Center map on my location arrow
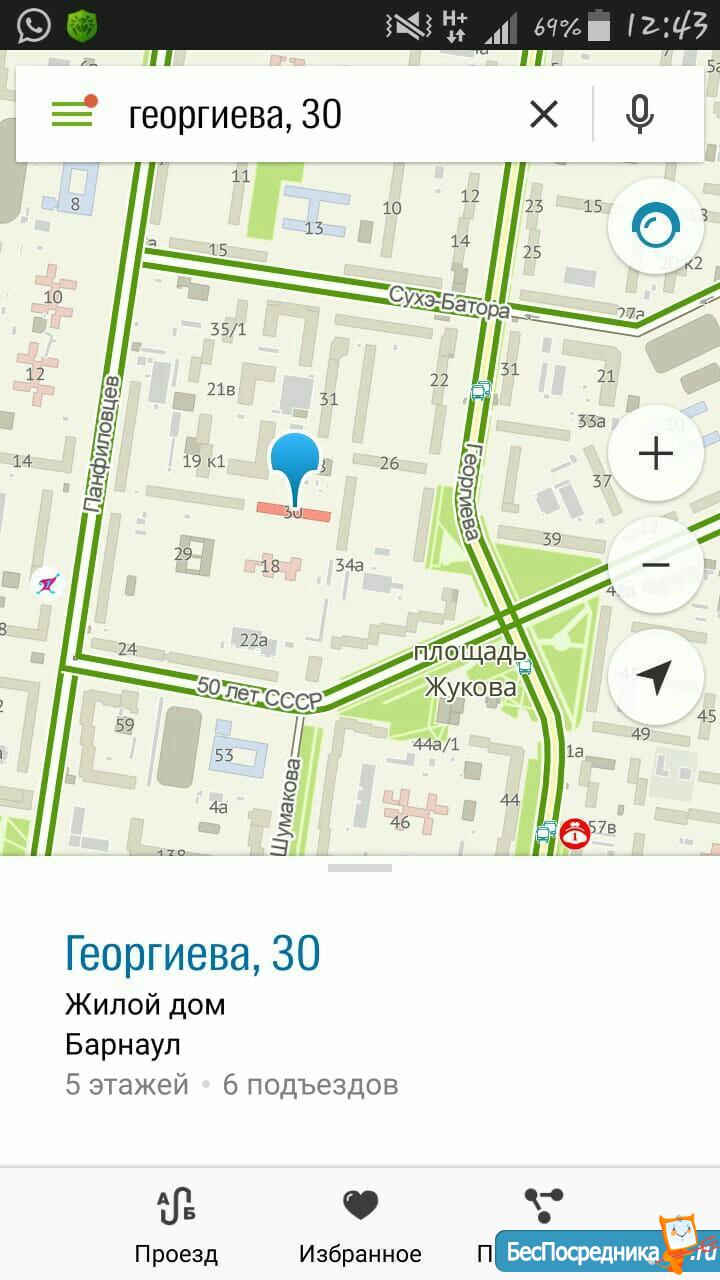Image resolution: width=720 pixels, height=1280 pixels. click(x=655, y=678)
